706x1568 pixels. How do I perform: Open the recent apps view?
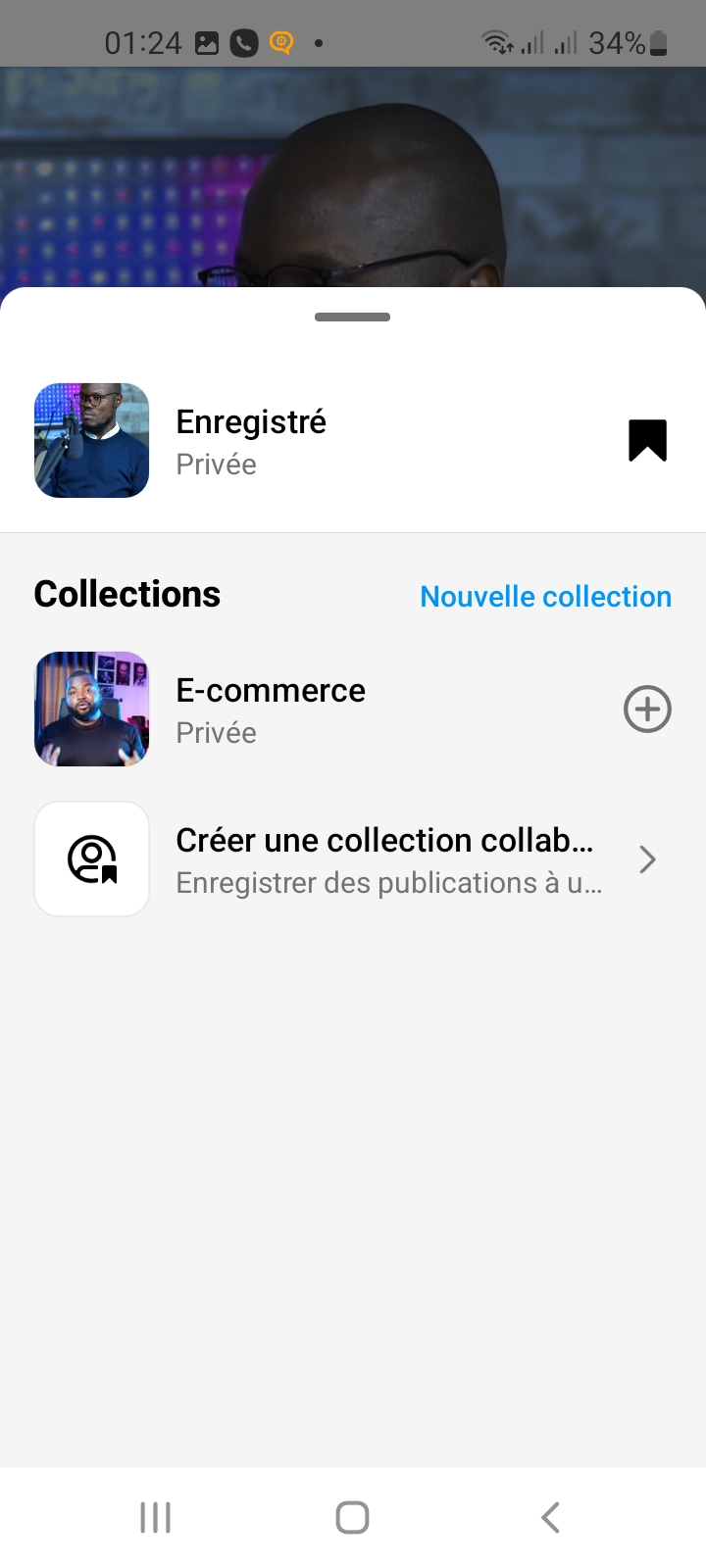pyautogui.click(x=155, y=1517)
